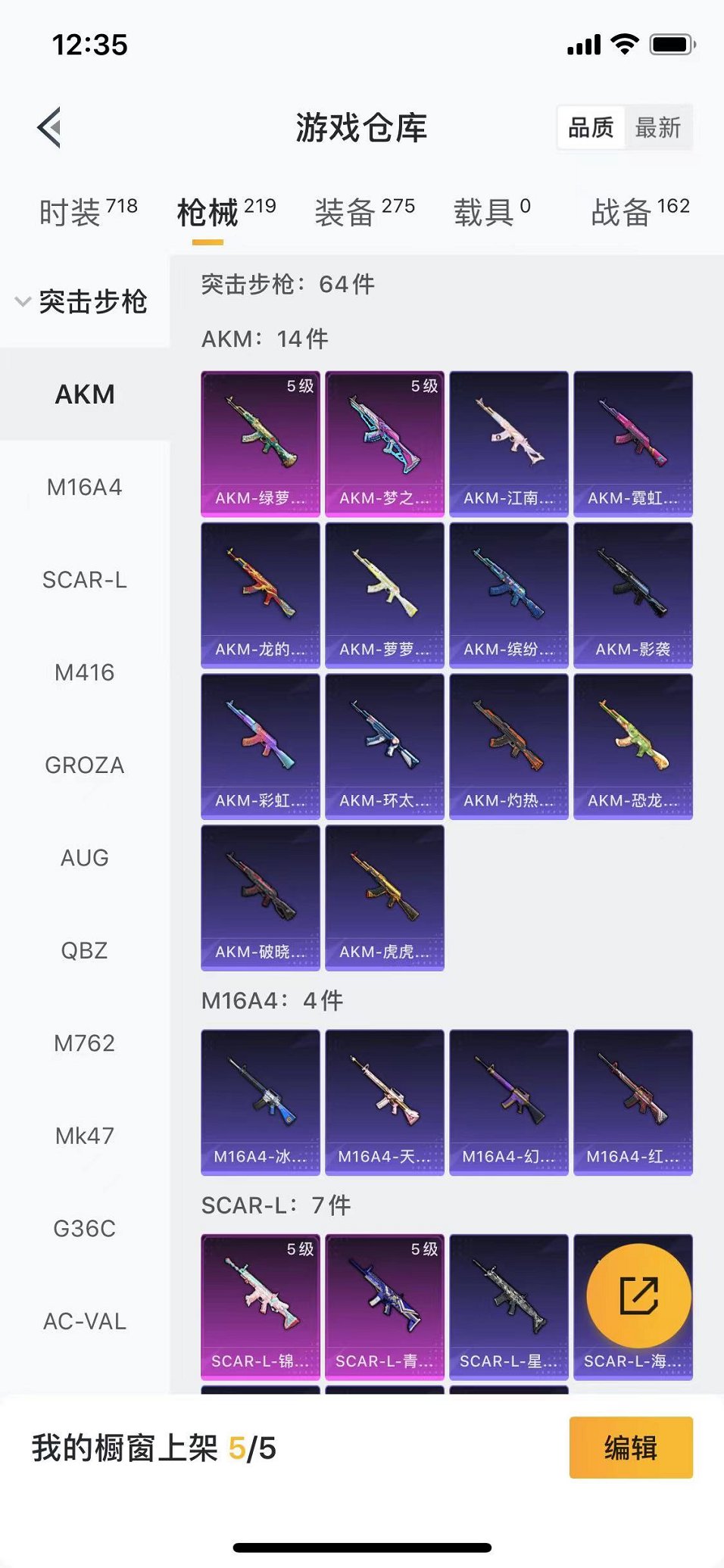The width and height of the screenshot is (724, 1568).
Task: Switch to the 装备 tab
Action: (364, 212)
